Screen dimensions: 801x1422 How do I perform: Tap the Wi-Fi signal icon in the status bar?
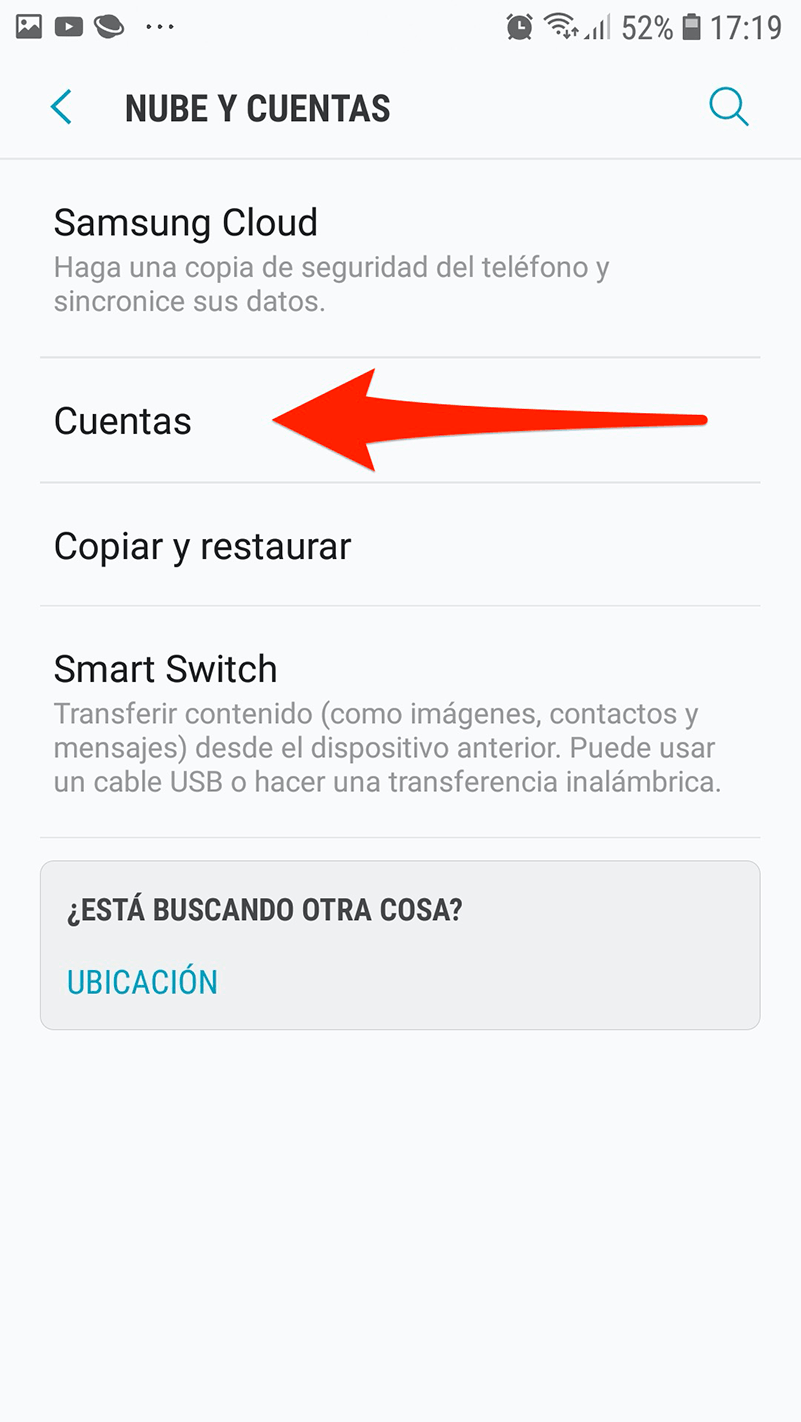click(x=561, y=27)
